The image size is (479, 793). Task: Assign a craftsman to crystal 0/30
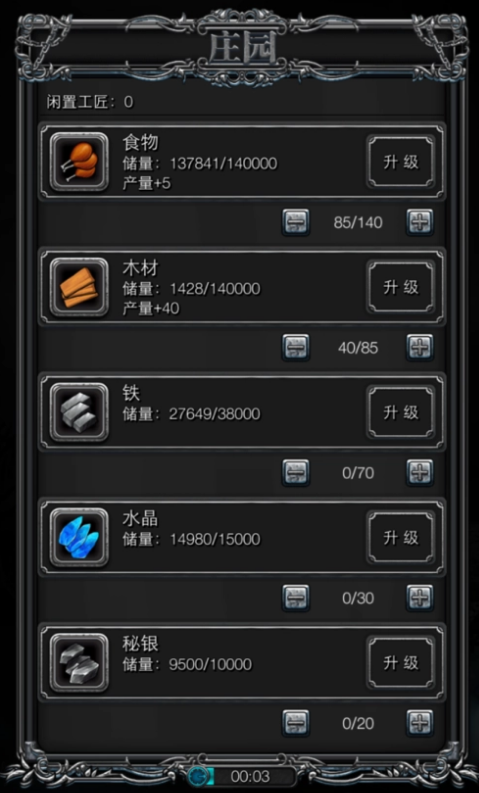tap(420, 598)
